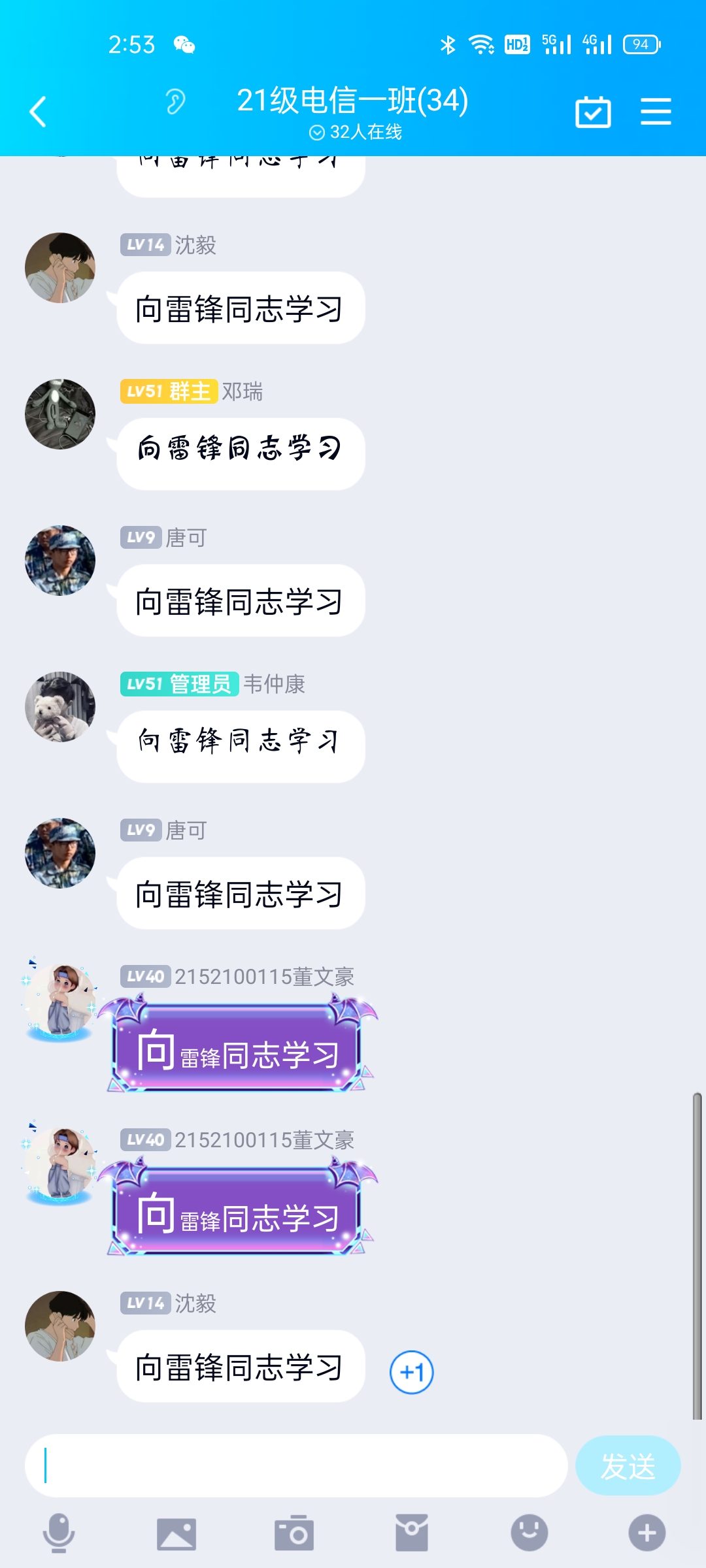This screenshot has height=1568, width=706.
Task: View 邓瑞's profile avatar
Action: pos(60,414)
